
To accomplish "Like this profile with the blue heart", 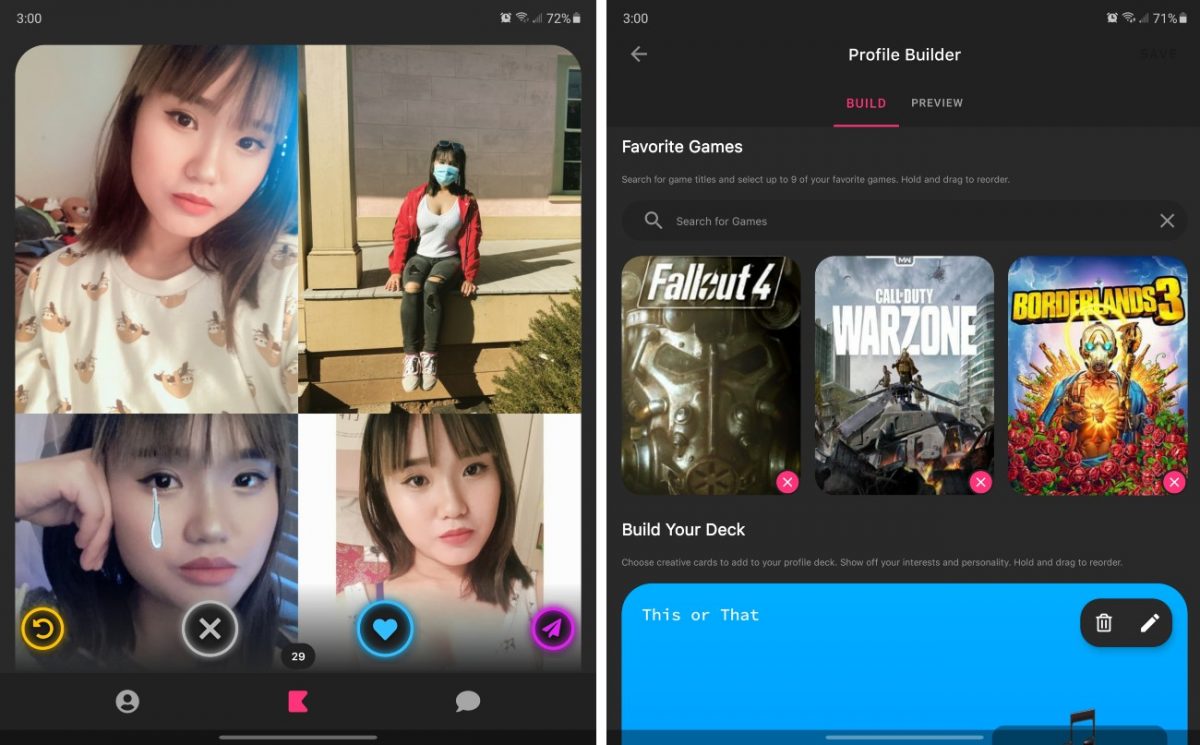I will (x=385, y=629).
